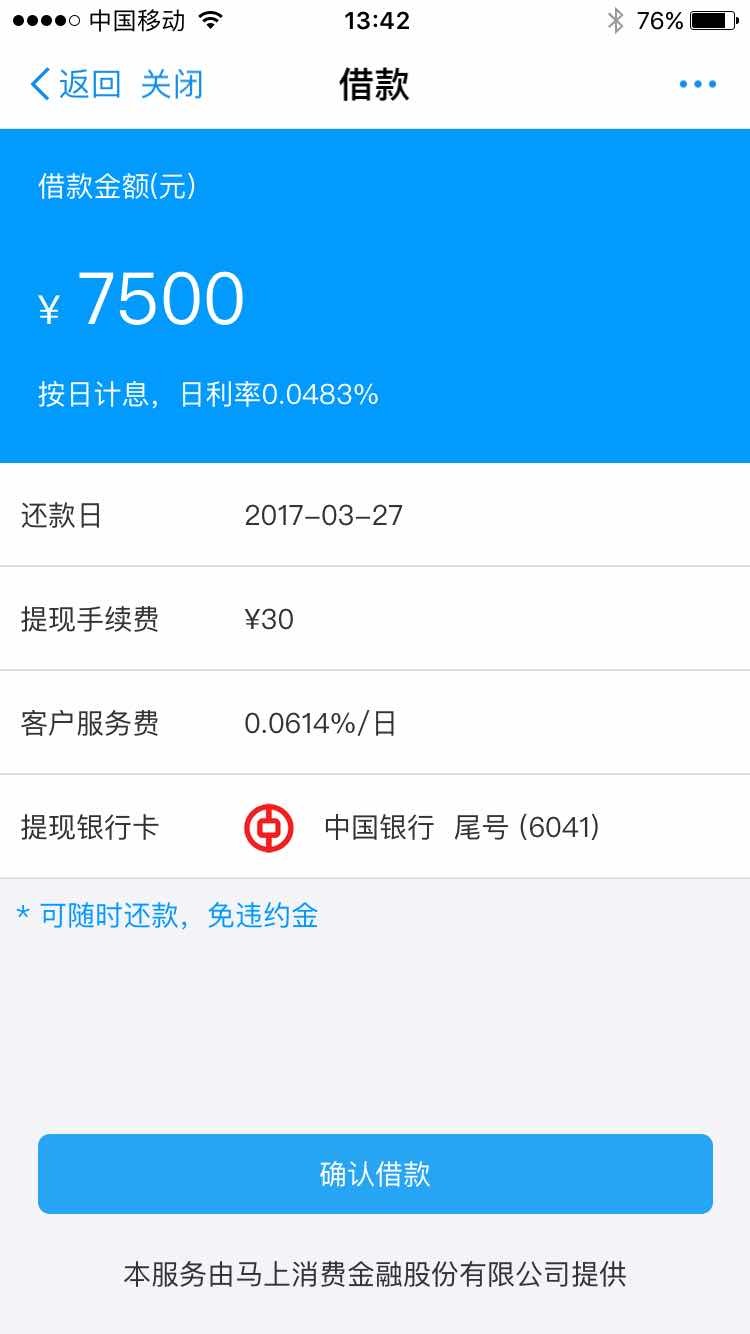Tap 关闭 to close the page

pos(171,84)
